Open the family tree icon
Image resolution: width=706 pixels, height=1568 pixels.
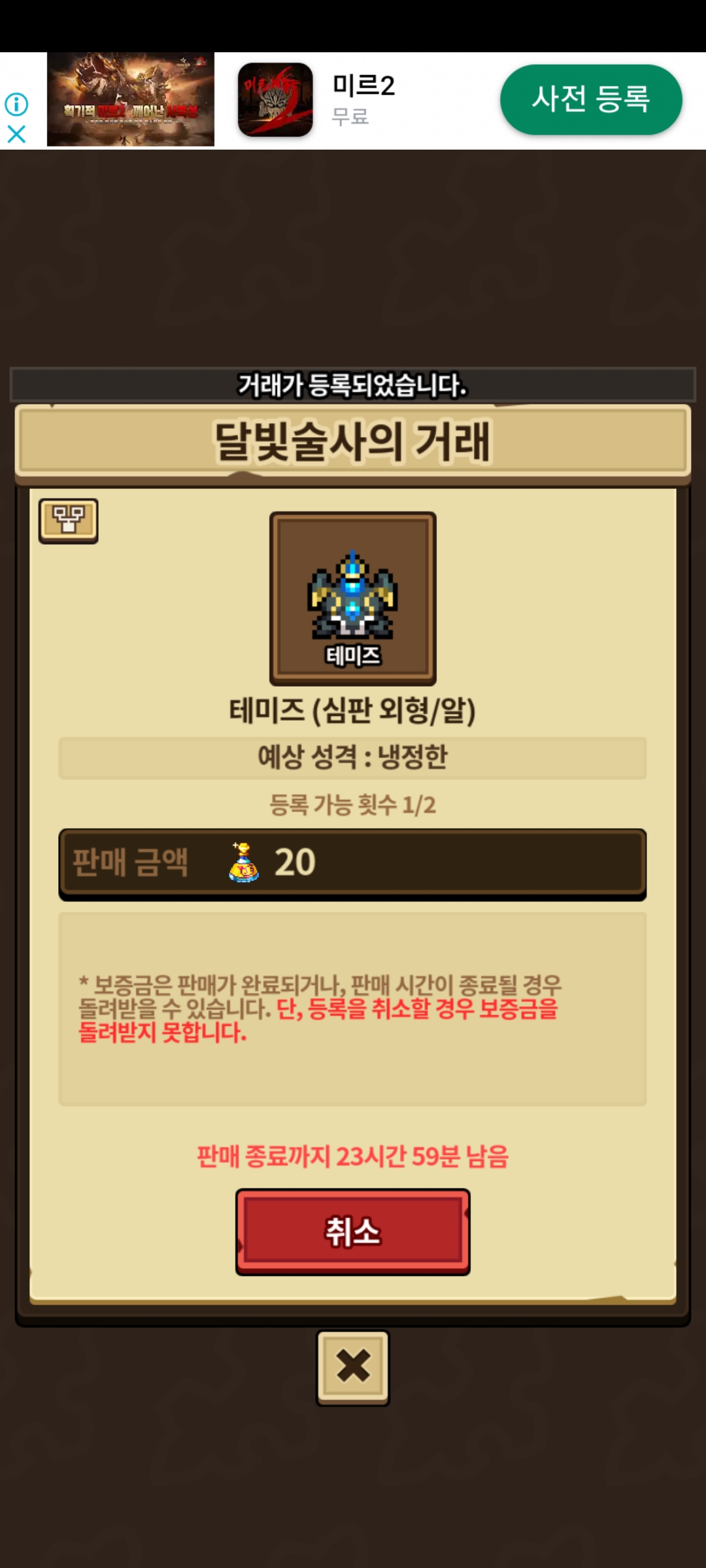tap(68, 520)
